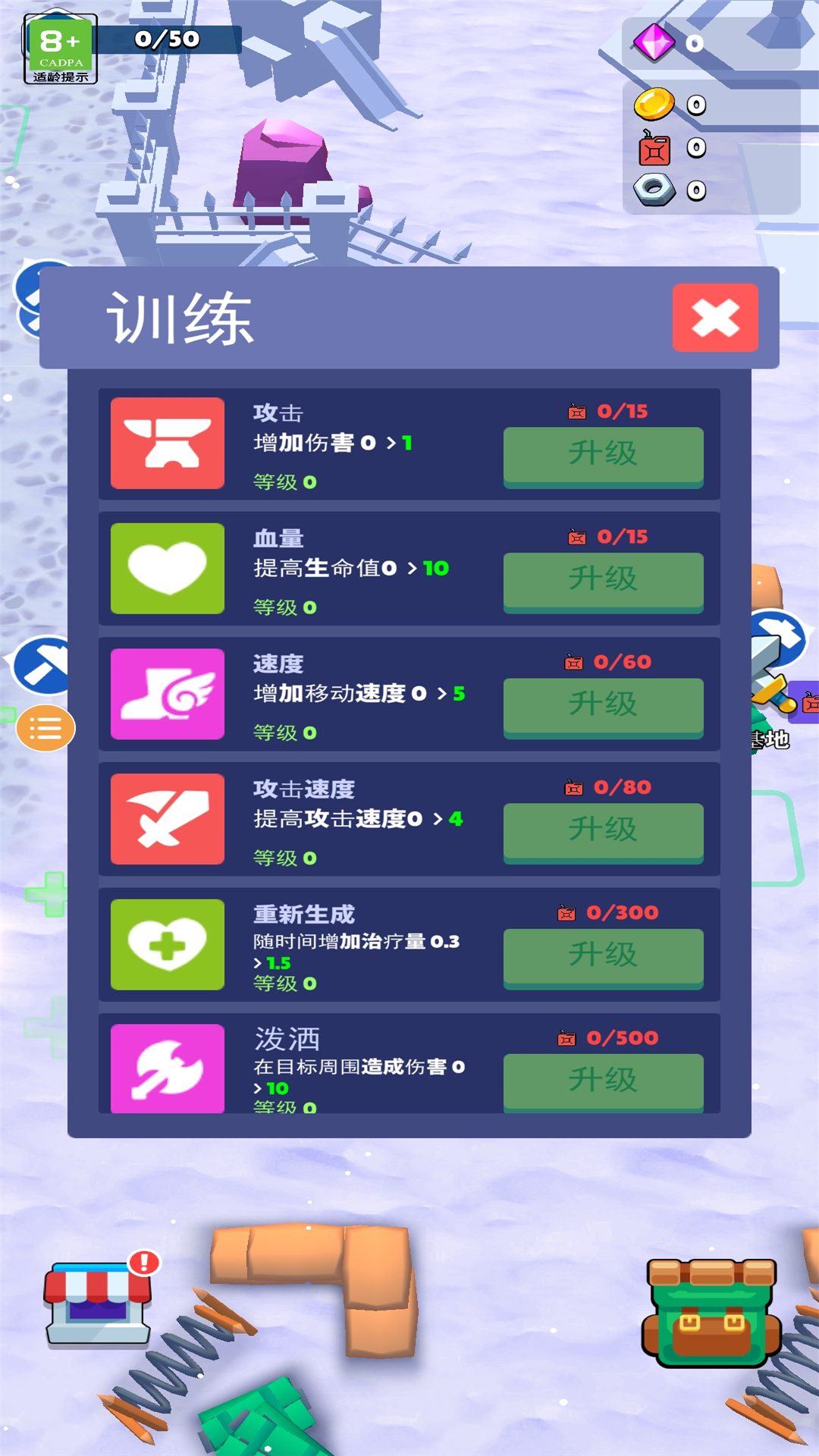Upgrade the 攻击速度 attack speed skill

click(603, 830)
